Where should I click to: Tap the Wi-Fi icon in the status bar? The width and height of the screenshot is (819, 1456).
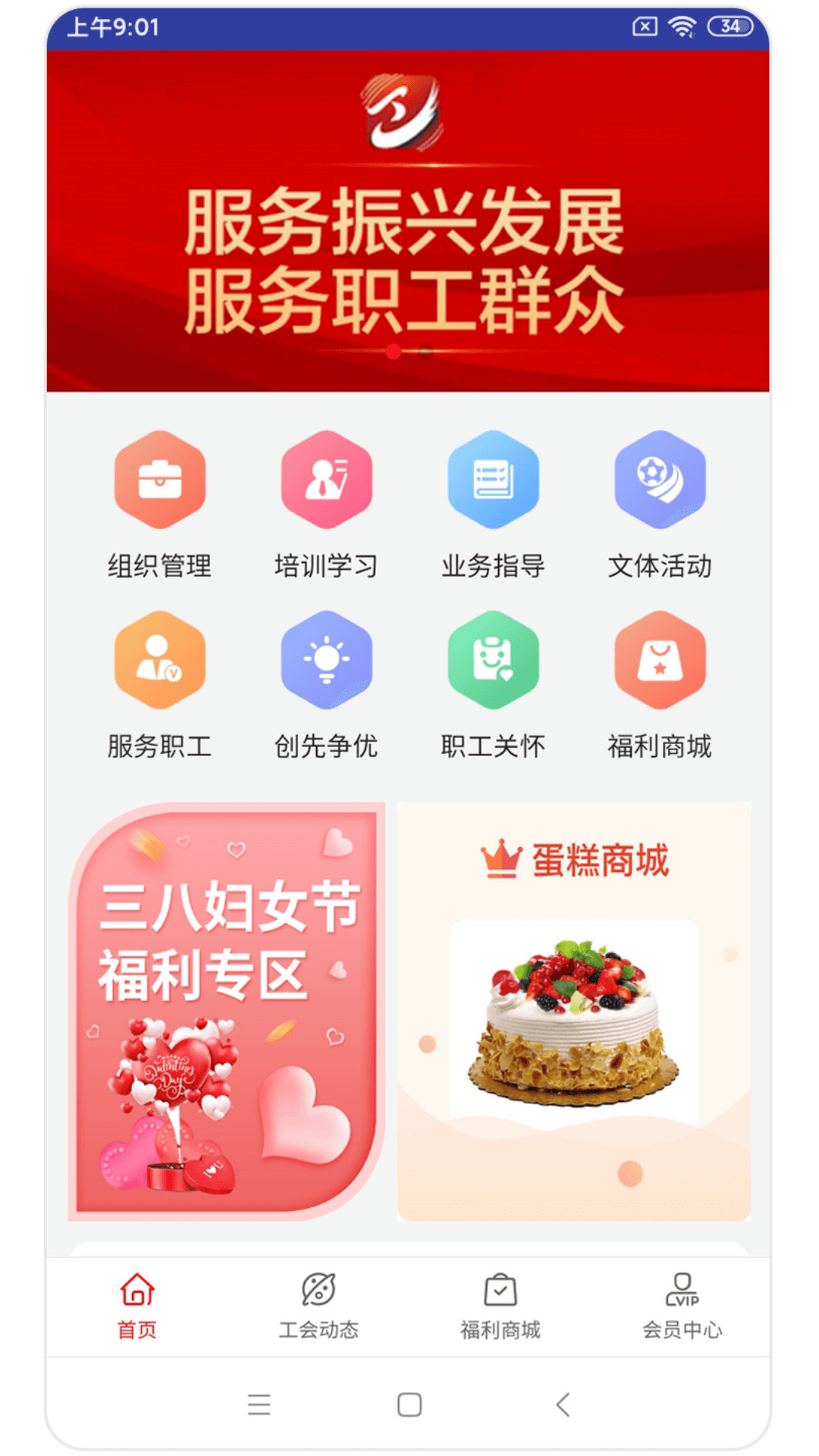coord(682,25)
